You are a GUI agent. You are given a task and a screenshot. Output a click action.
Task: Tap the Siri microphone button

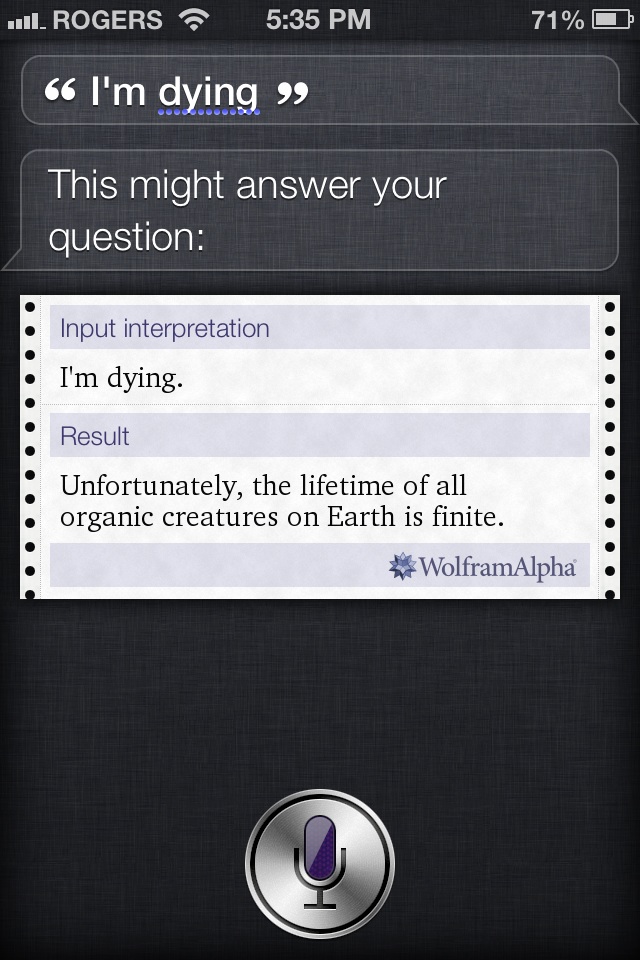pyautogui.click(x=320, y=862)
